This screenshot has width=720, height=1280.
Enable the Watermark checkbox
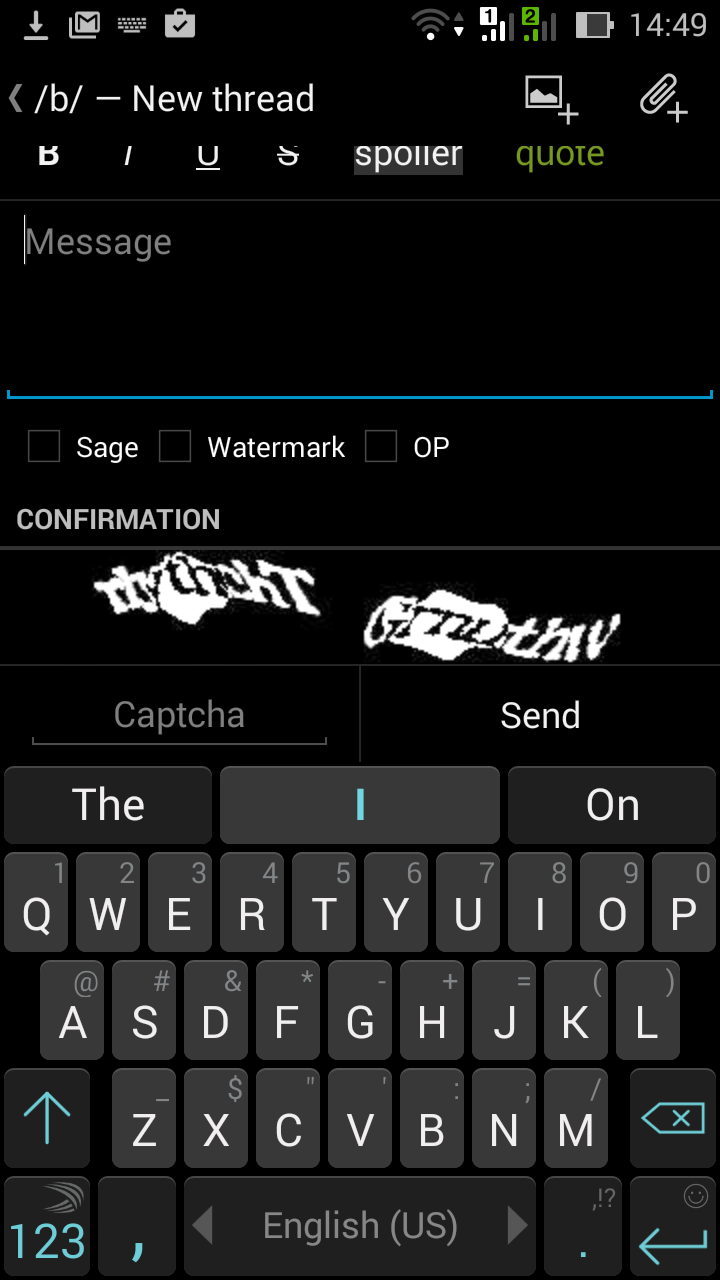(x=175, y=447)
